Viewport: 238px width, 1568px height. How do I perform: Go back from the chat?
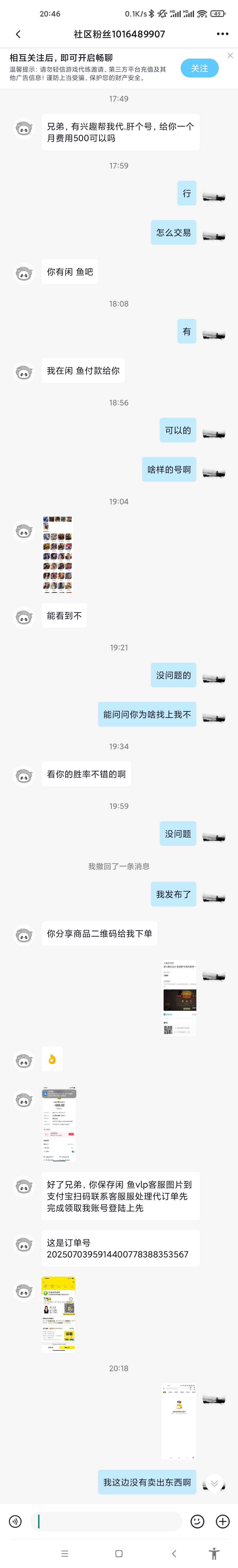18,34
